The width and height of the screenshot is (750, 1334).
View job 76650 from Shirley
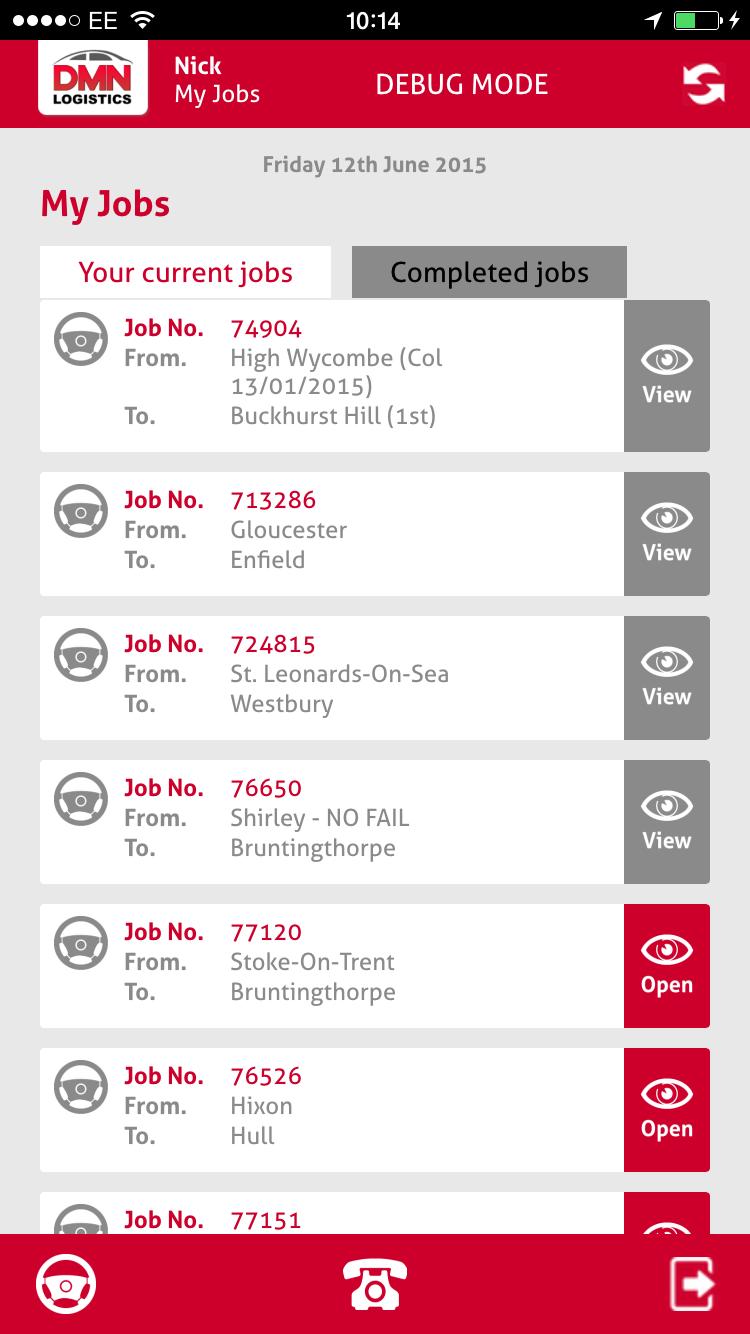point(666,822)
